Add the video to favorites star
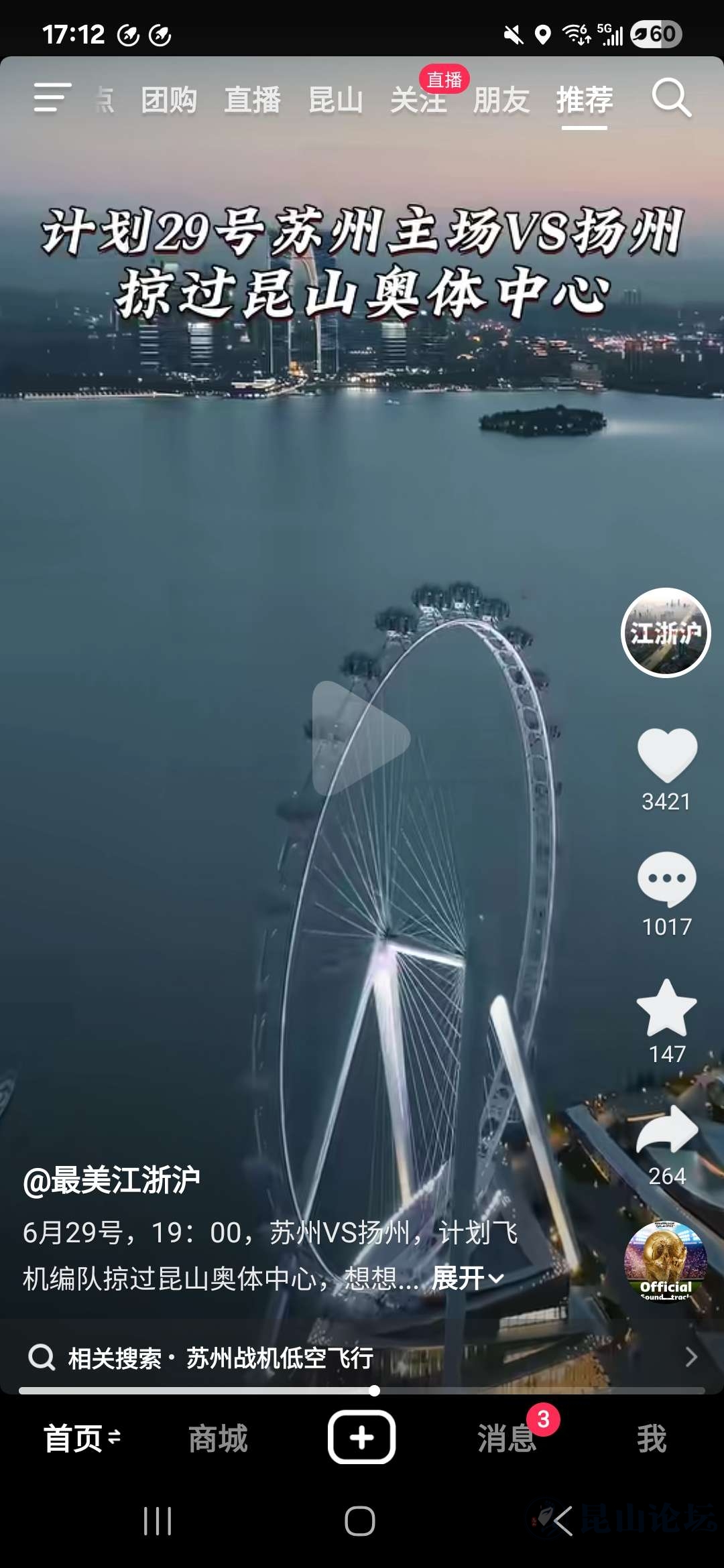724x1568 pixels. pos(666,1008)
